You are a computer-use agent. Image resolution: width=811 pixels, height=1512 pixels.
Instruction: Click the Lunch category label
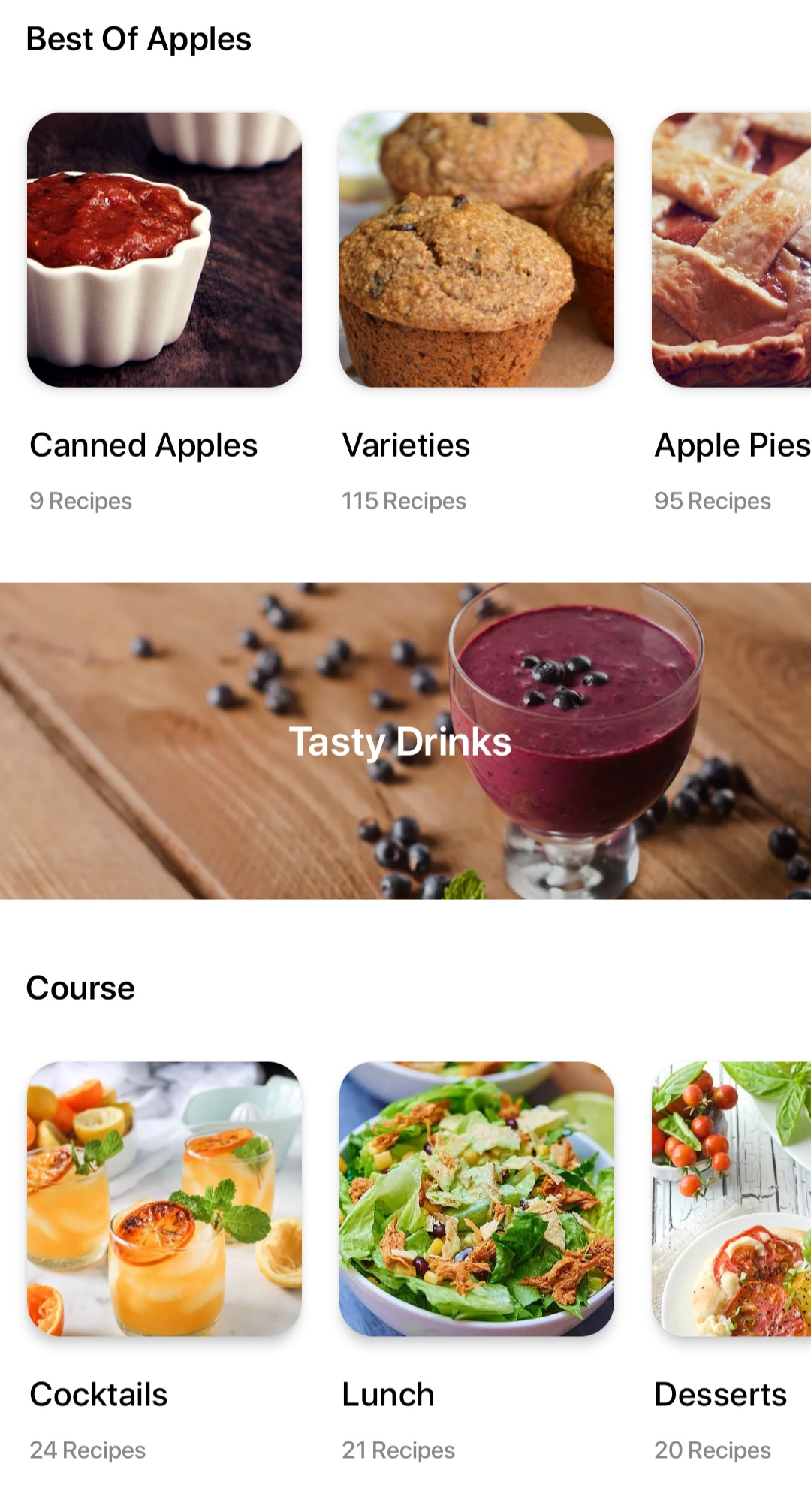(387, 1393)
